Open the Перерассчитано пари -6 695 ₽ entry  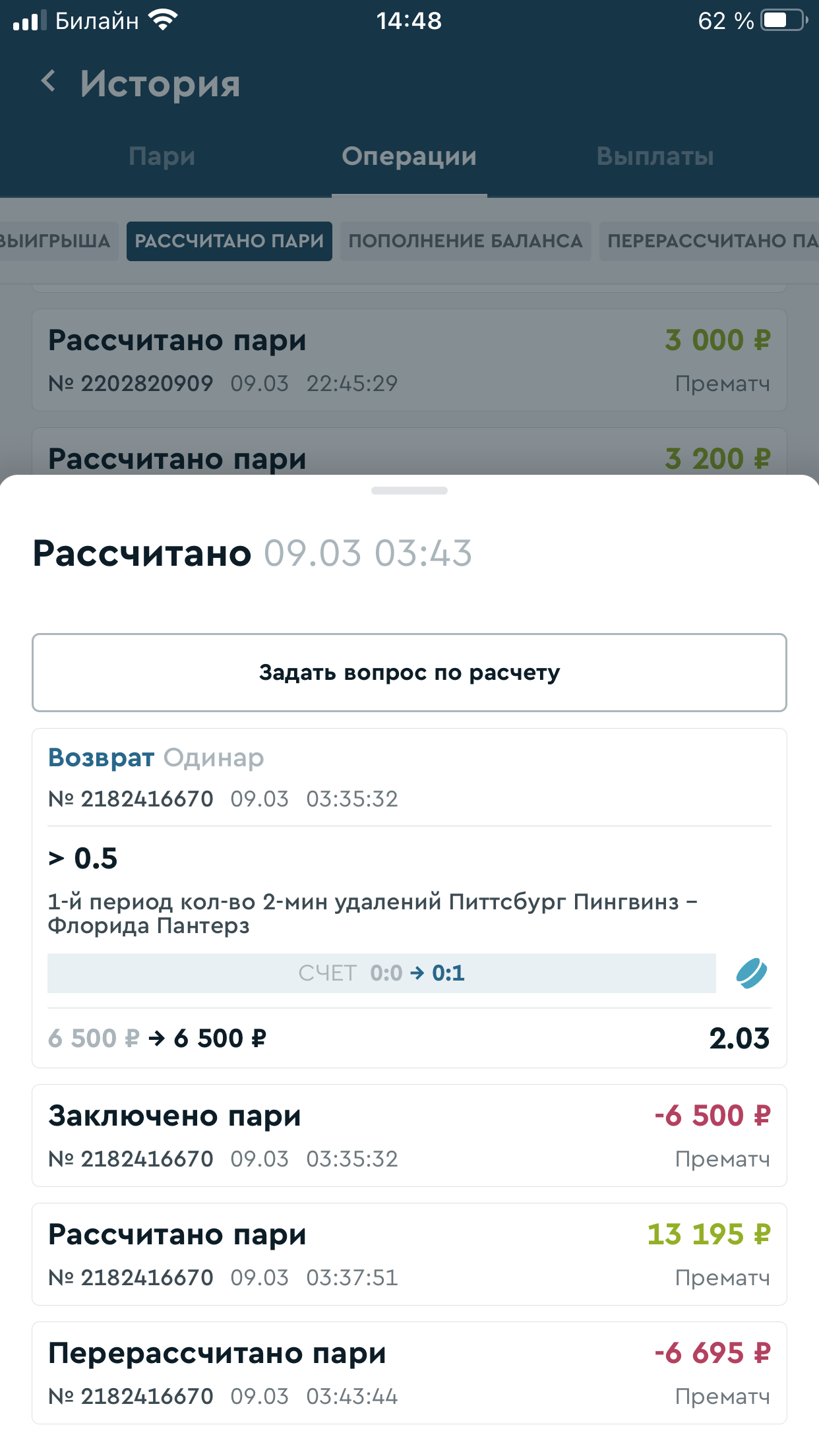coord(409,1373)
